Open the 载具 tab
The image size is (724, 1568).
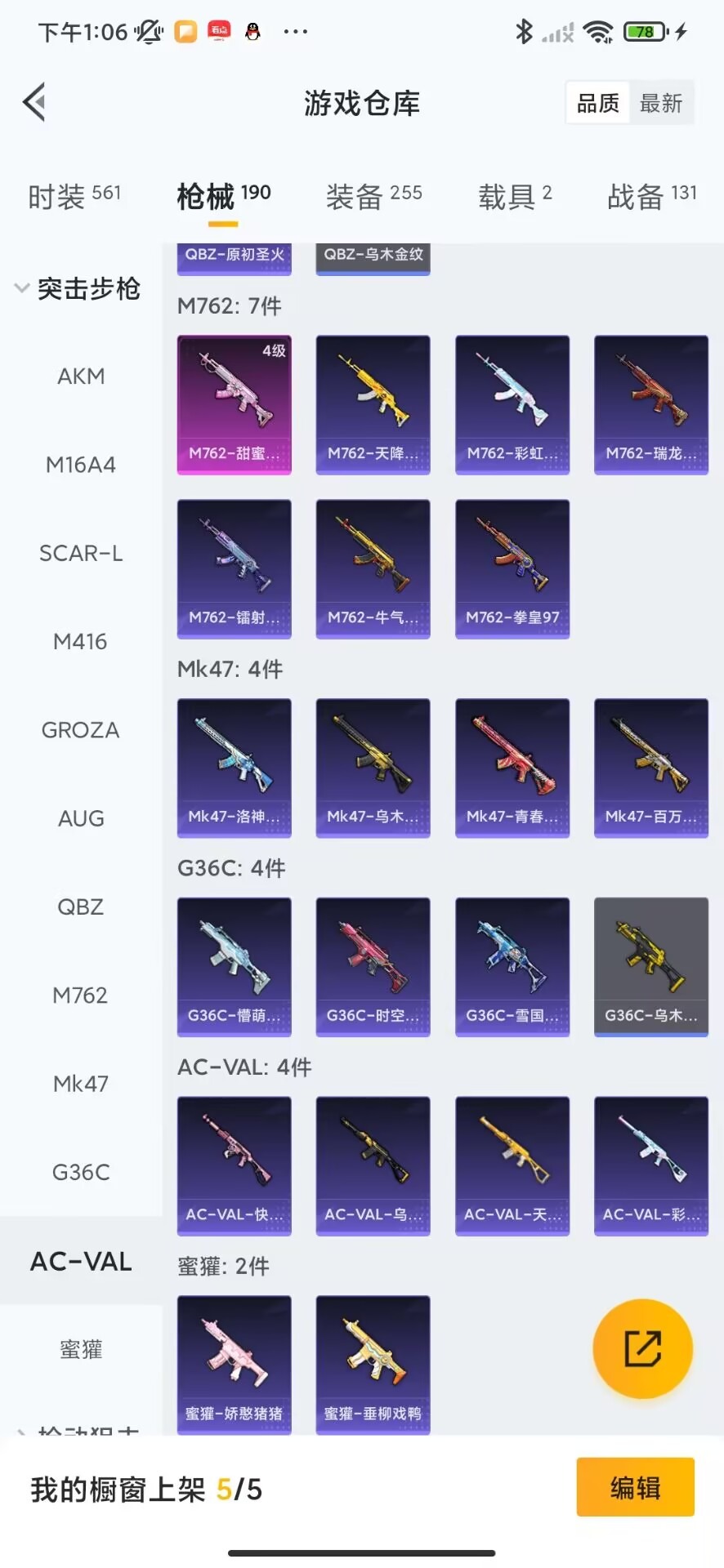coord(515,196)
